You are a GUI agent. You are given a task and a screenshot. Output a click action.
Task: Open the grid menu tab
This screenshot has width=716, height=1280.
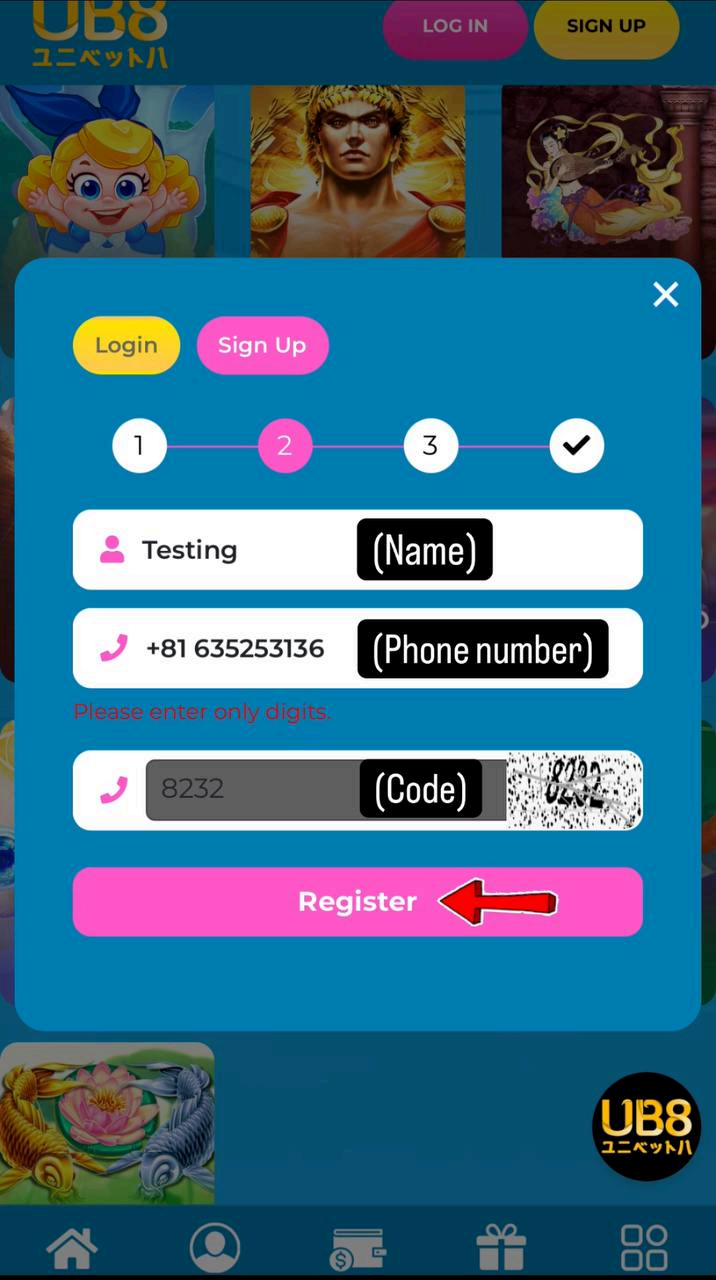(x=644, y=1248)
